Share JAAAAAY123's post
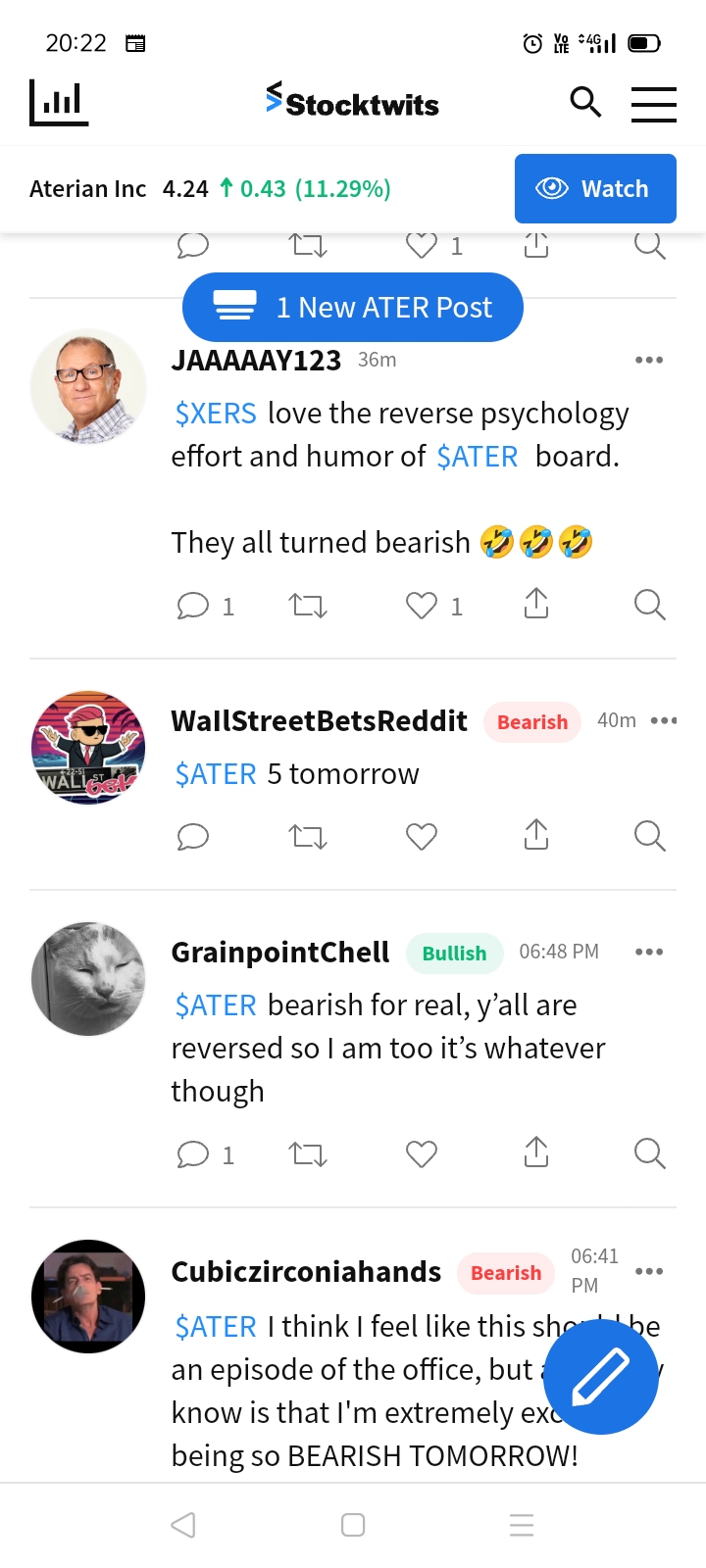 (536, 604)
